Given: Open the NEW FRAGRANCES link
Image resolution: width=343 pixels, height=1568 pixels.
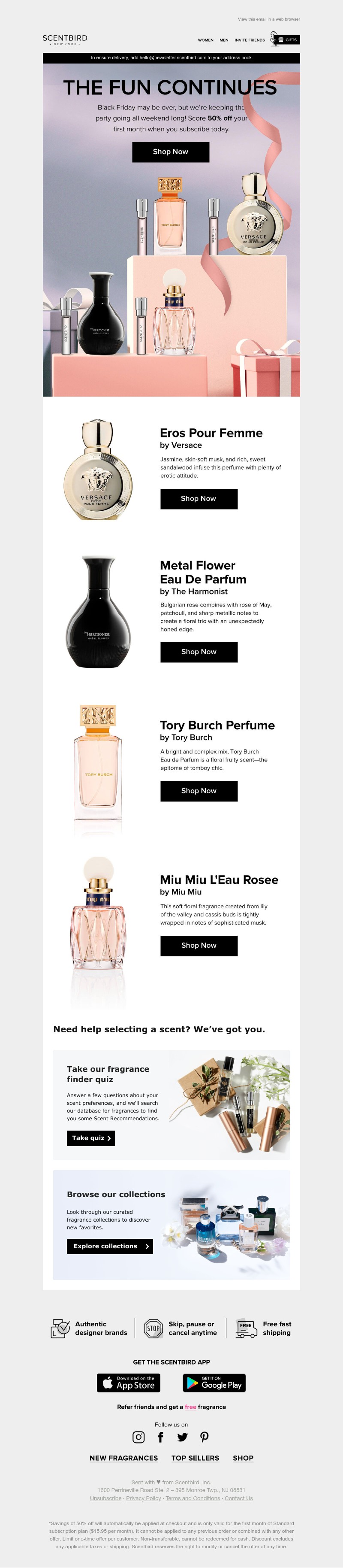Looking at the screenshot, I should (123, 1458).
